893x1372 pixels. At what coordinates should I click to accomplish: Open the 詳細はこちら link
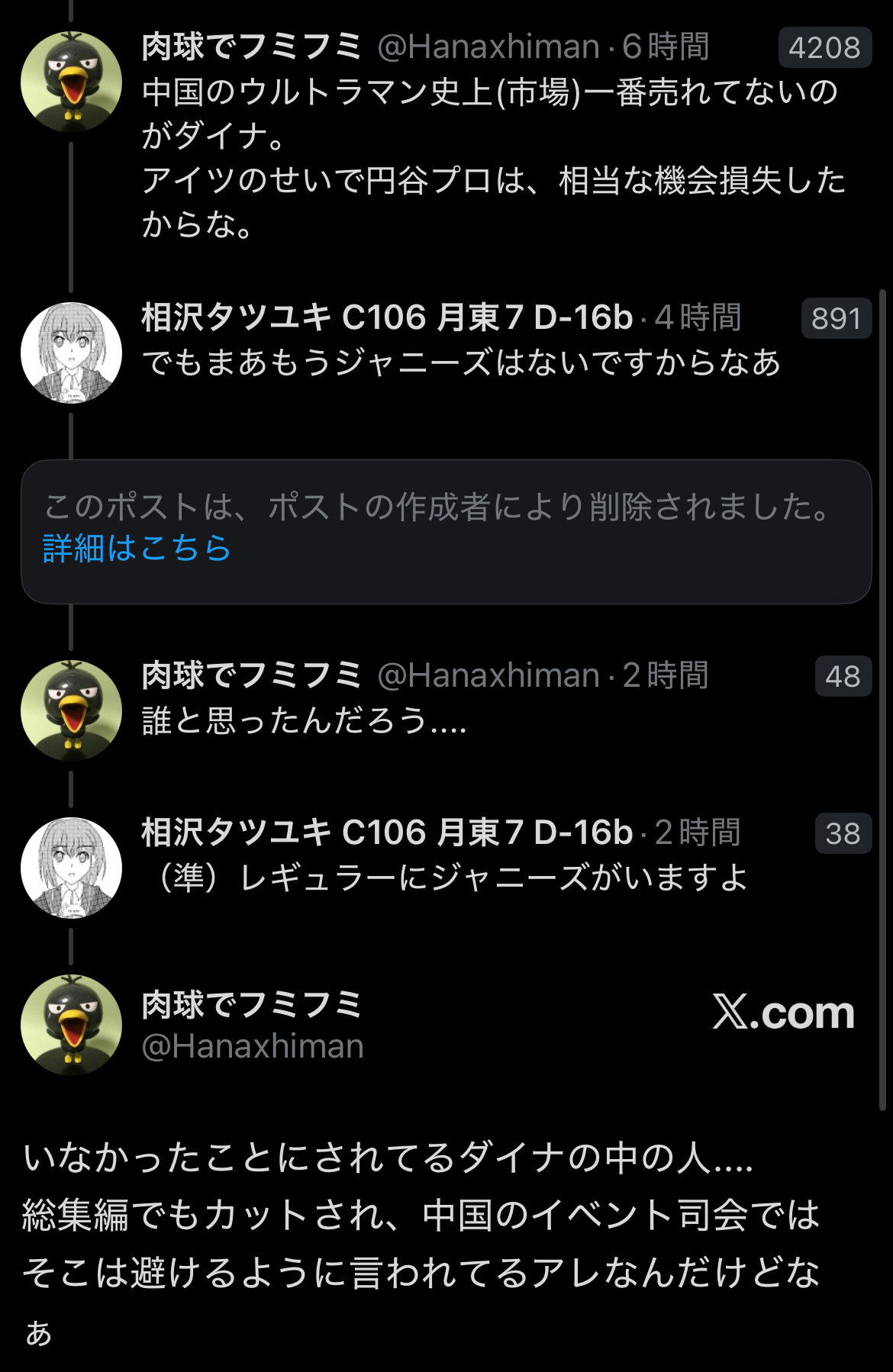tap(137, 548)
